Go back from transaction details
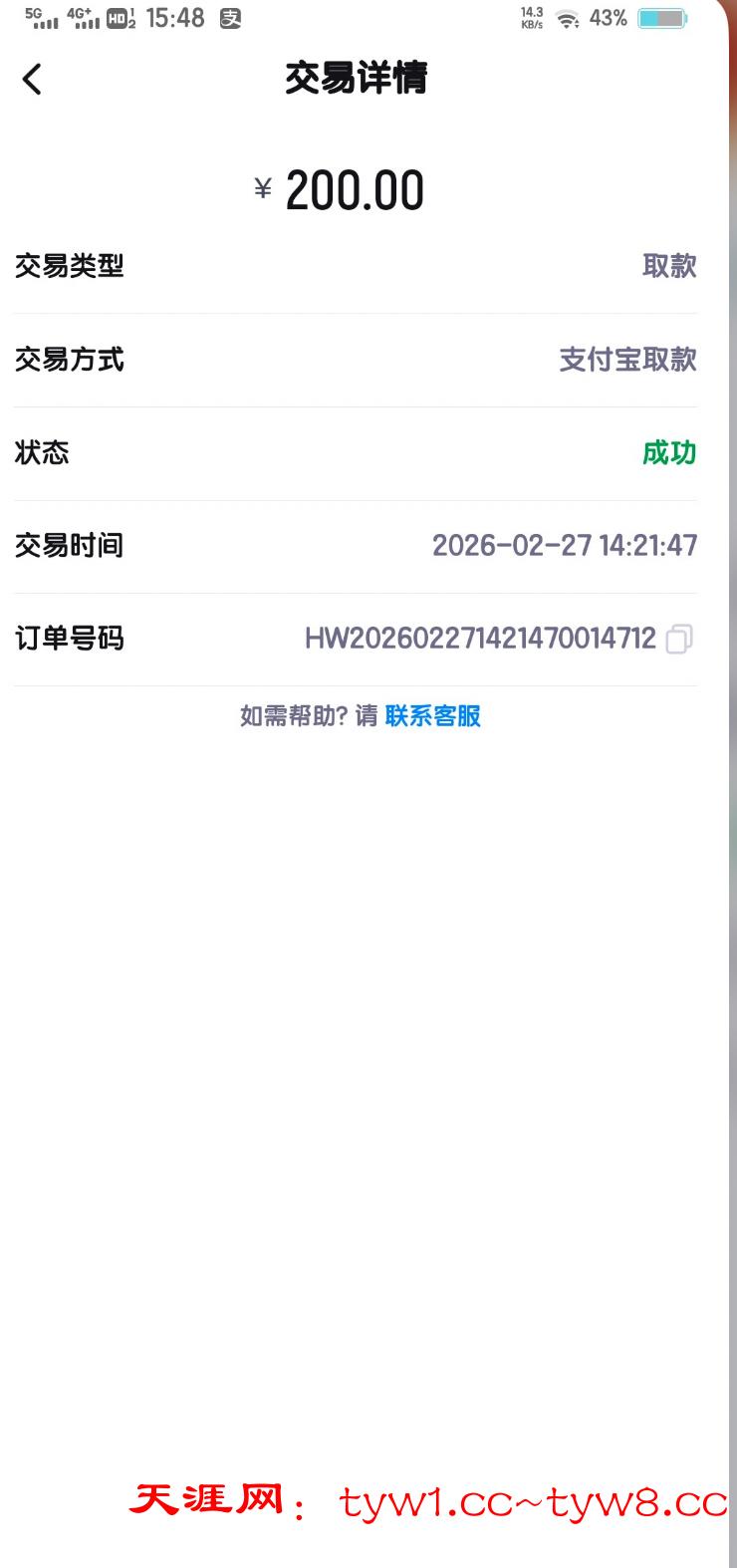 (32, 79)
